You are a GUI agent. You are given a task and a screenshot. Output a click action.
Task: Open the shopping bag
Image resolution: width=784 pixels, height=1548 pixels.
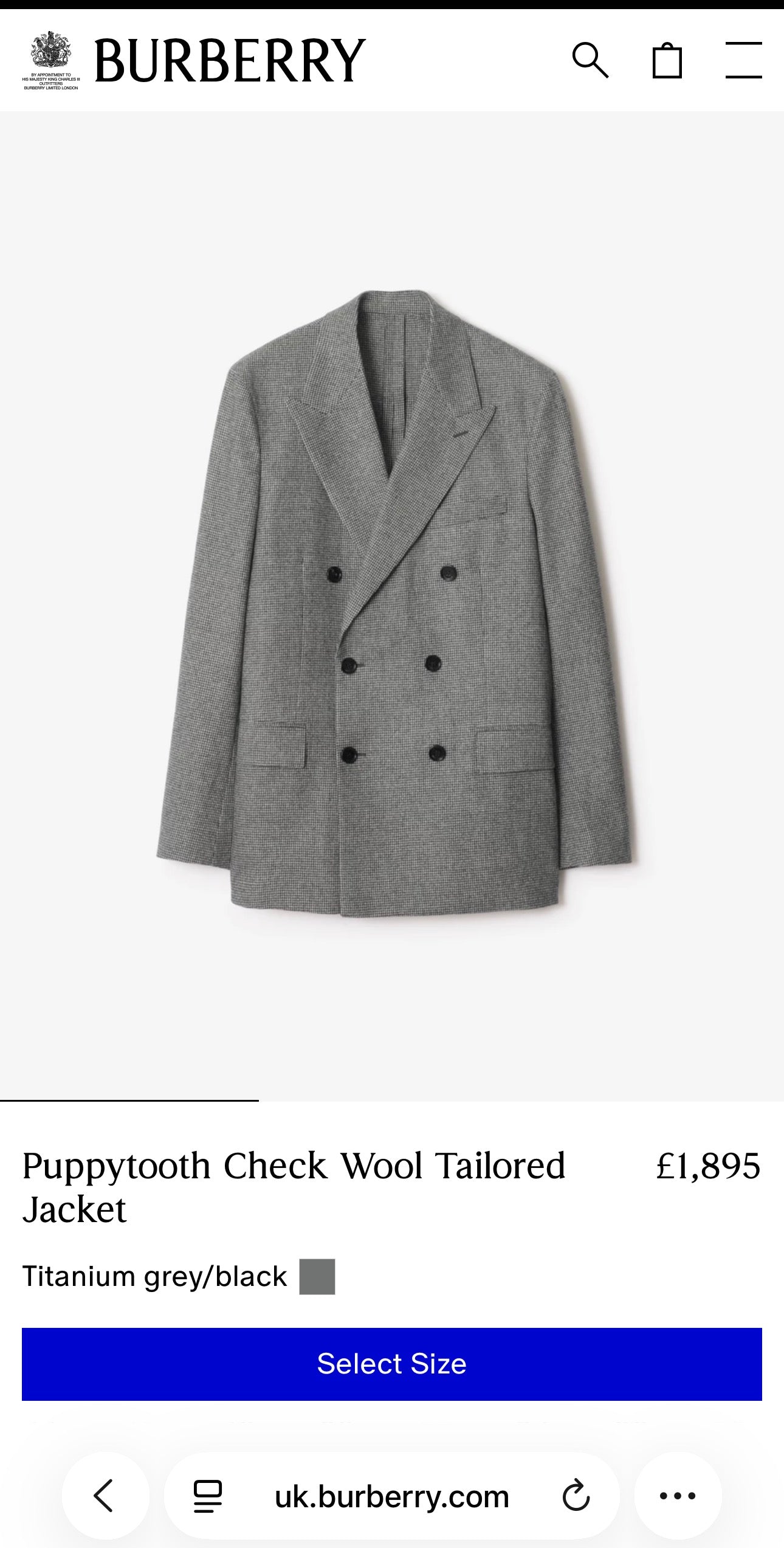point(667,60)
